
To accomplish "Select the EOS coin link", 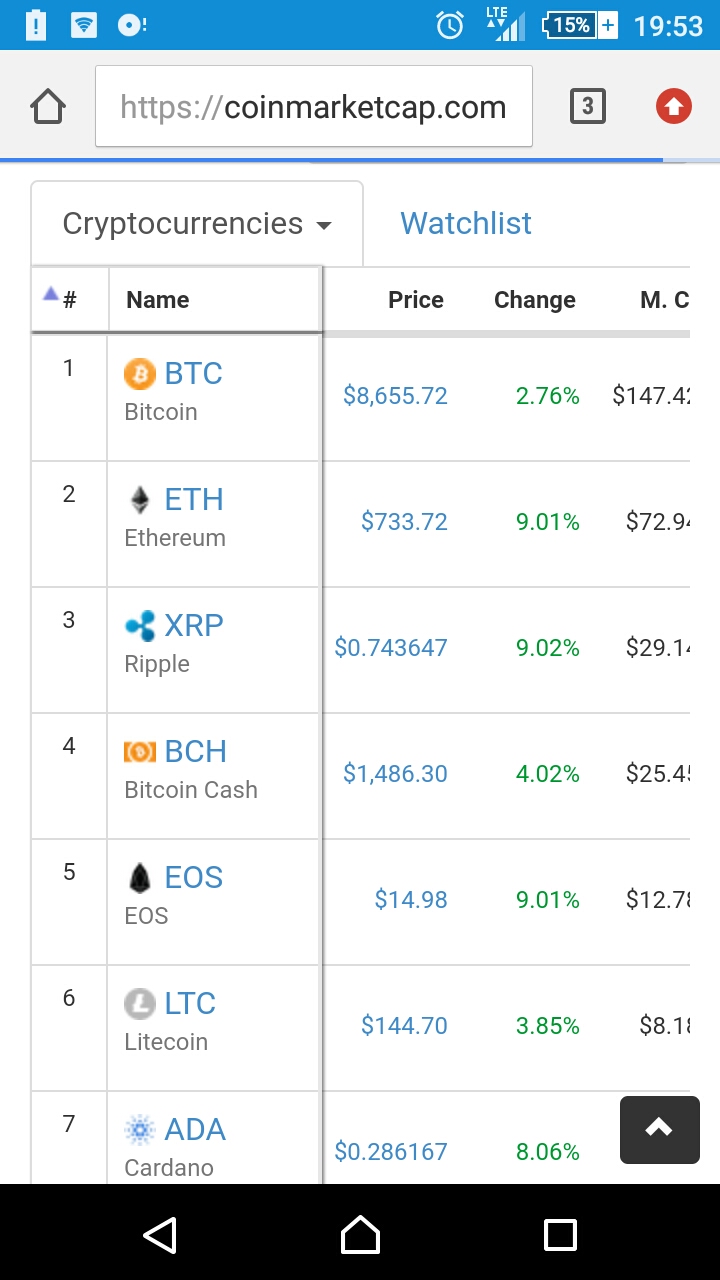I will click(x=193, y=878).
